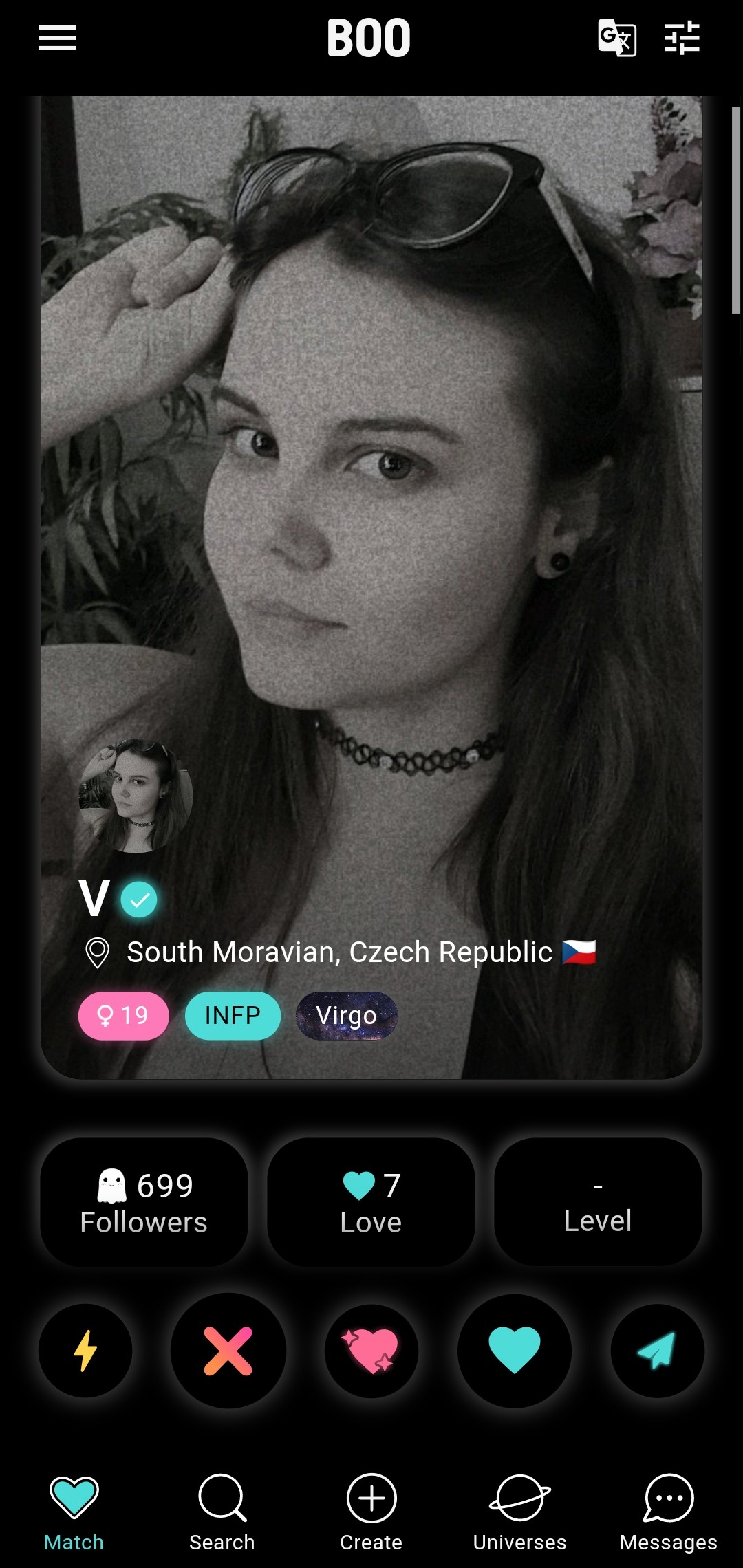Pass on V with the X button

[x=228, y=1351]
